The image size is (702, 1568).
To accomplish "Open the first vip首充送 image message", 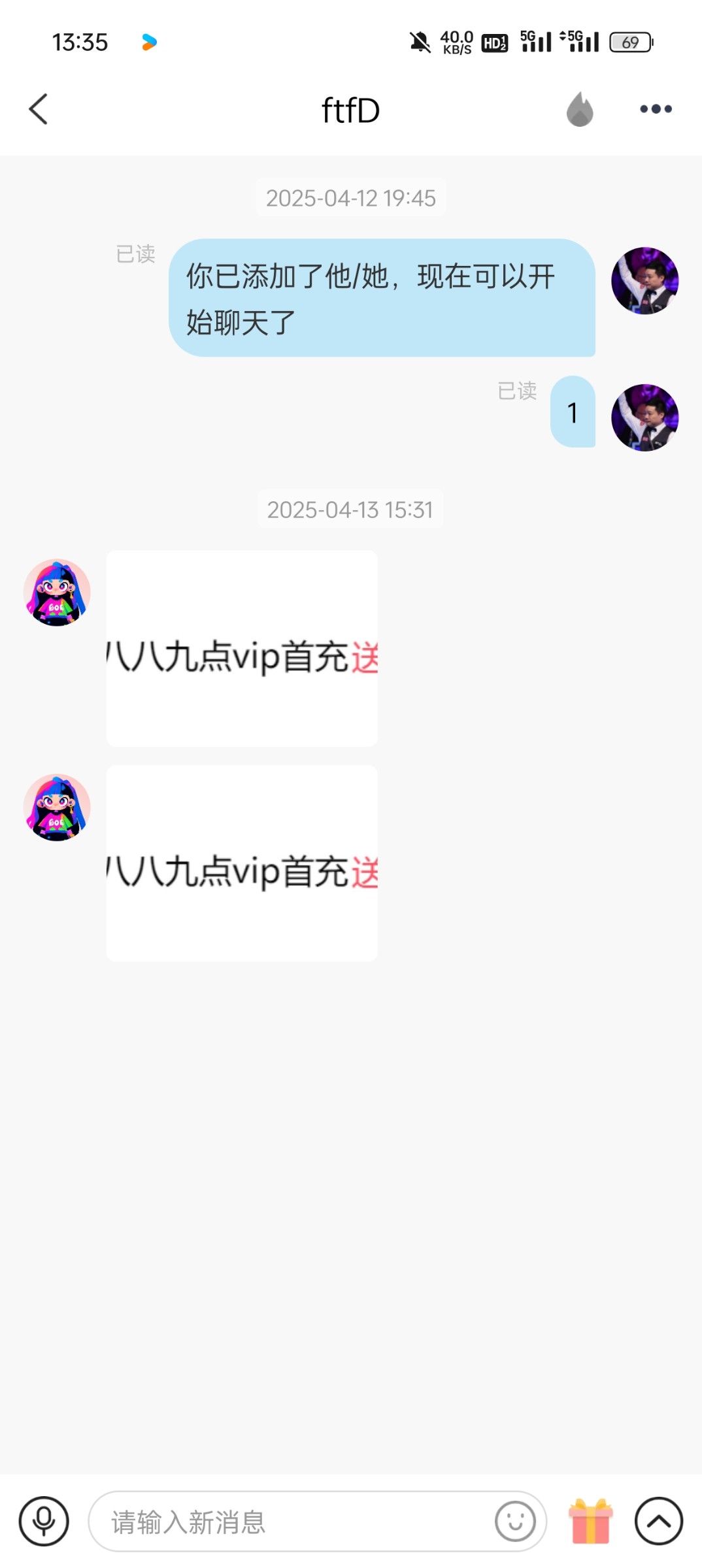I will [242, 648].
